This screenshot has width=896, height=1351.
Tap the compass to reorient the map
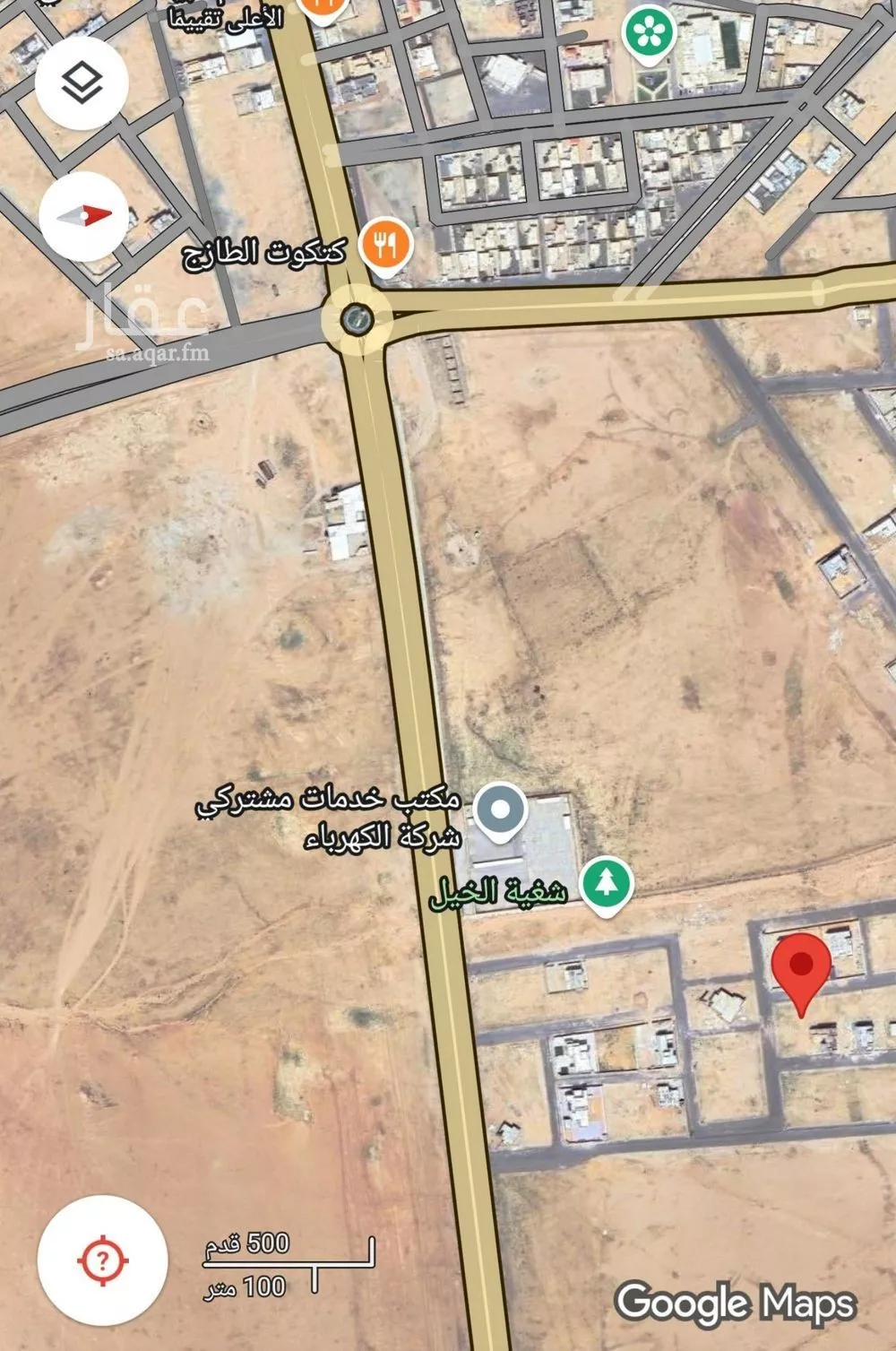[84, 216]
